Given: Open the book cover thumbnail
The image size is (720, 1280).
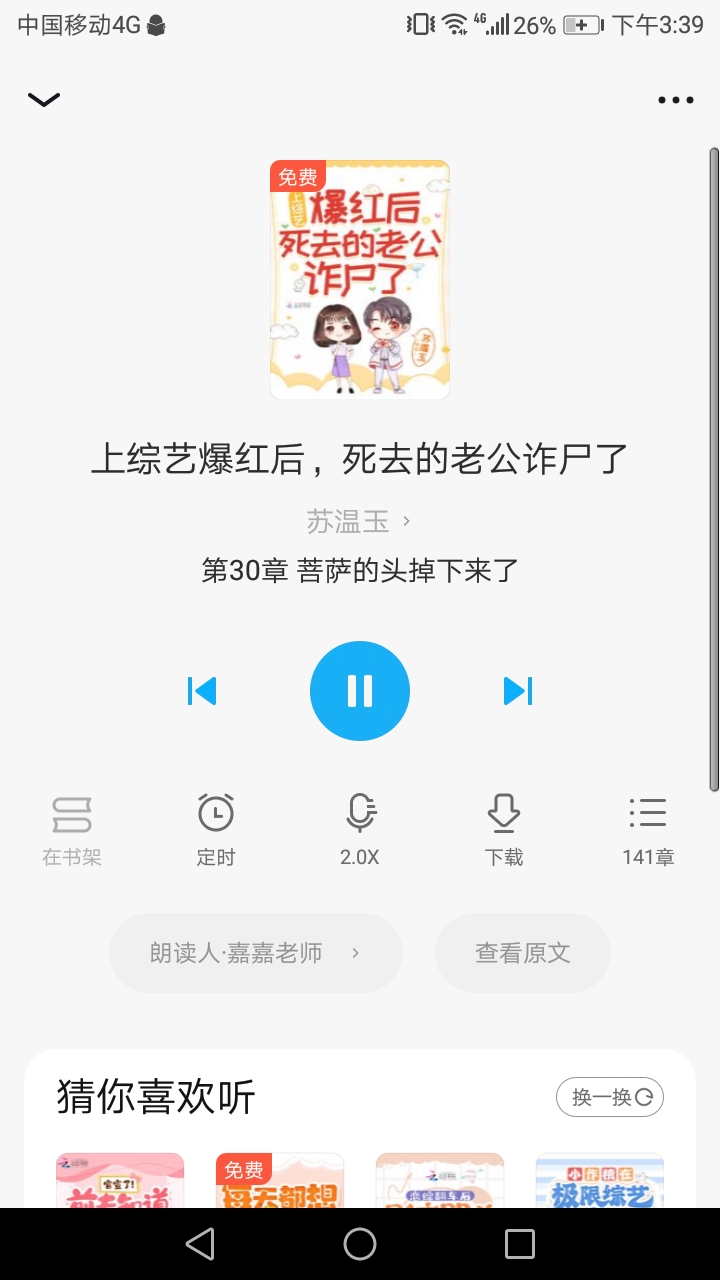Looking at the screenshot, I should tap(360, 280).
